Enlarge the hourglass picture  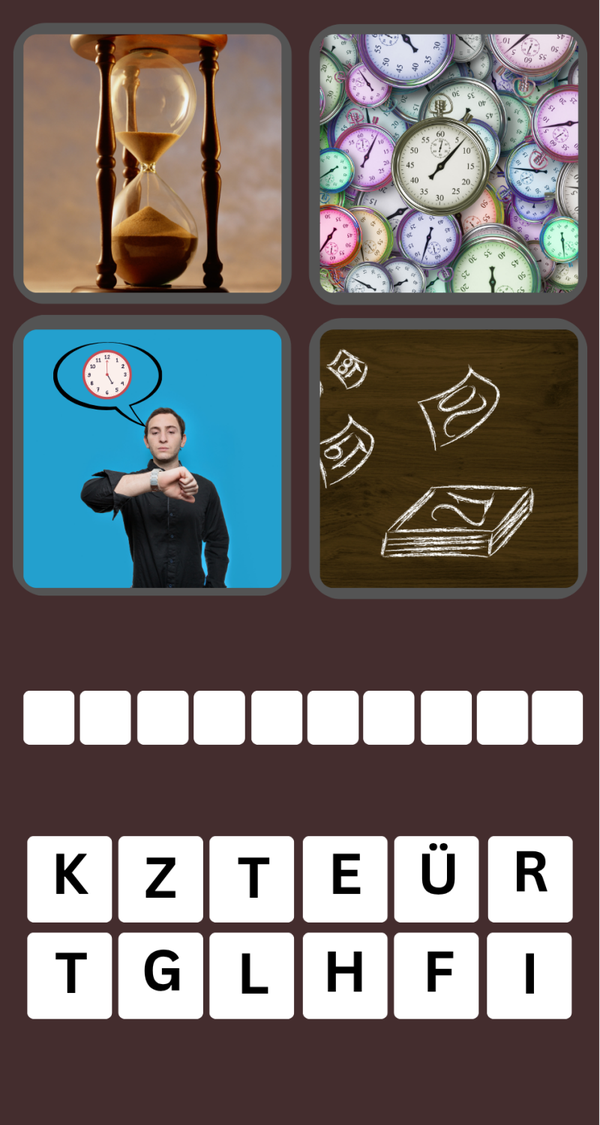152,163
